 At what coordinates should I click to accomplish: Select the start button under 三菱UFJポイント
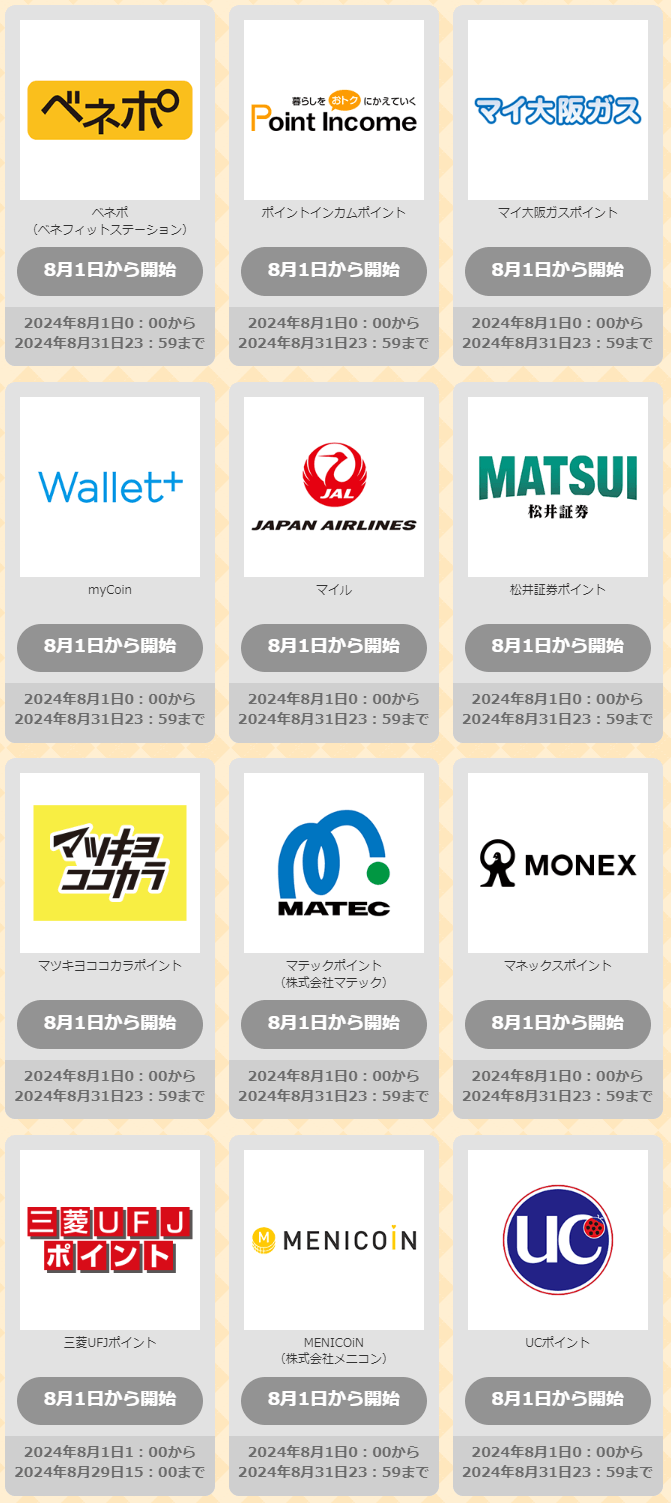110,1400
